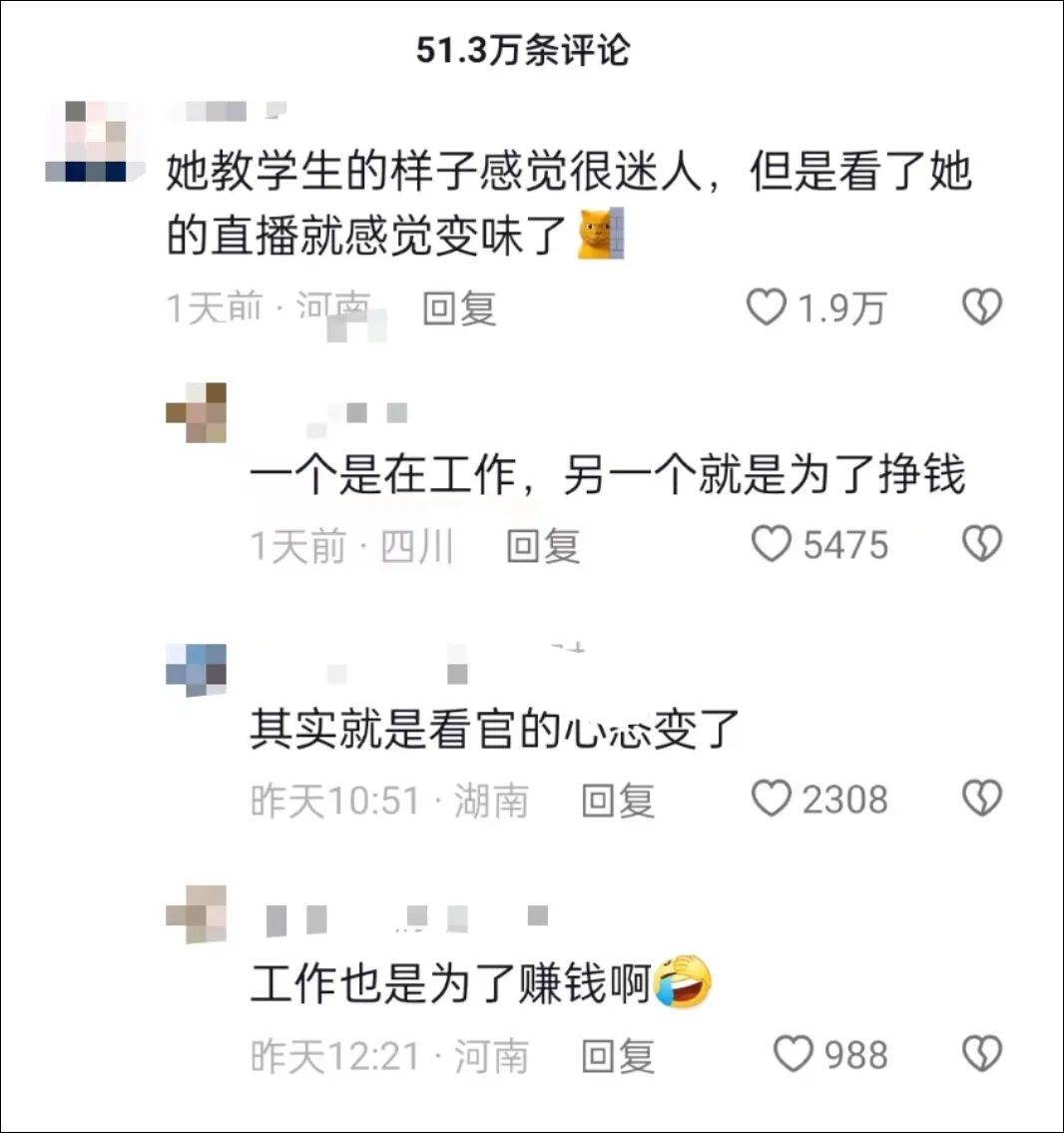
Task: Like the comment with 2308 likes
Action: pyautogui.click(x=771, y=799)
